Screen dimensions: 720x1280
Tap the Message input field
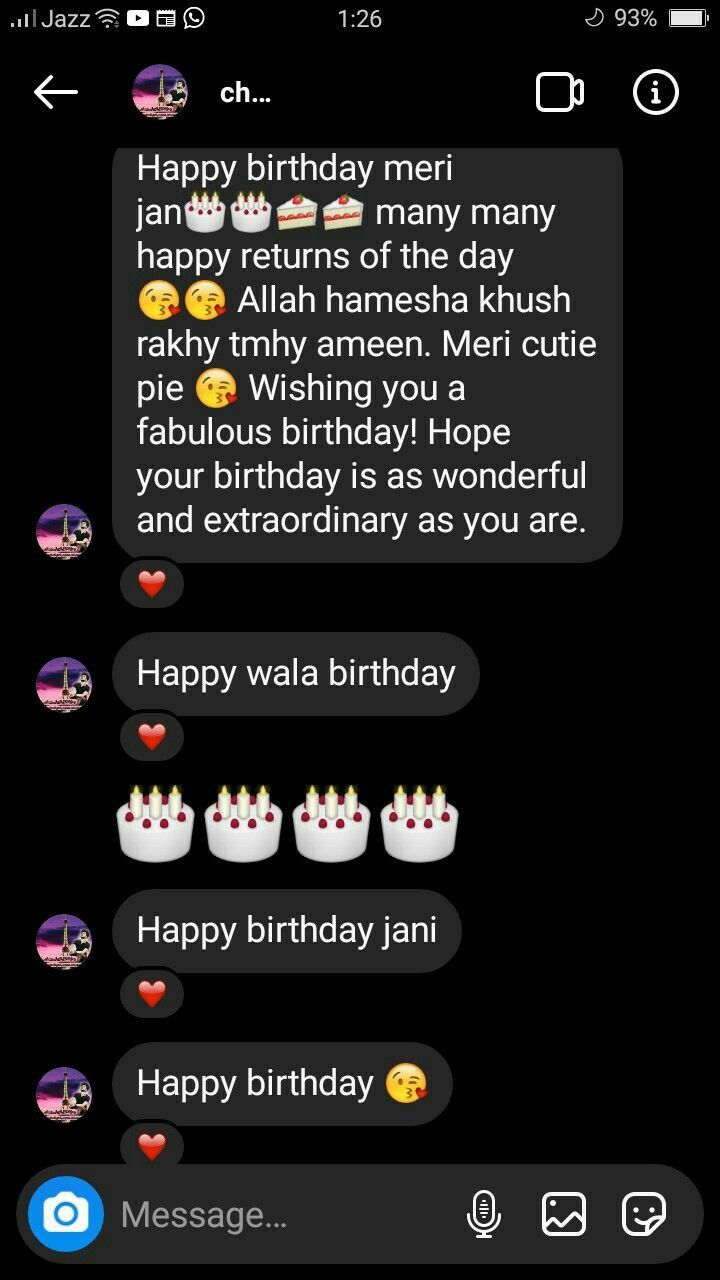tap(250, 1213)
